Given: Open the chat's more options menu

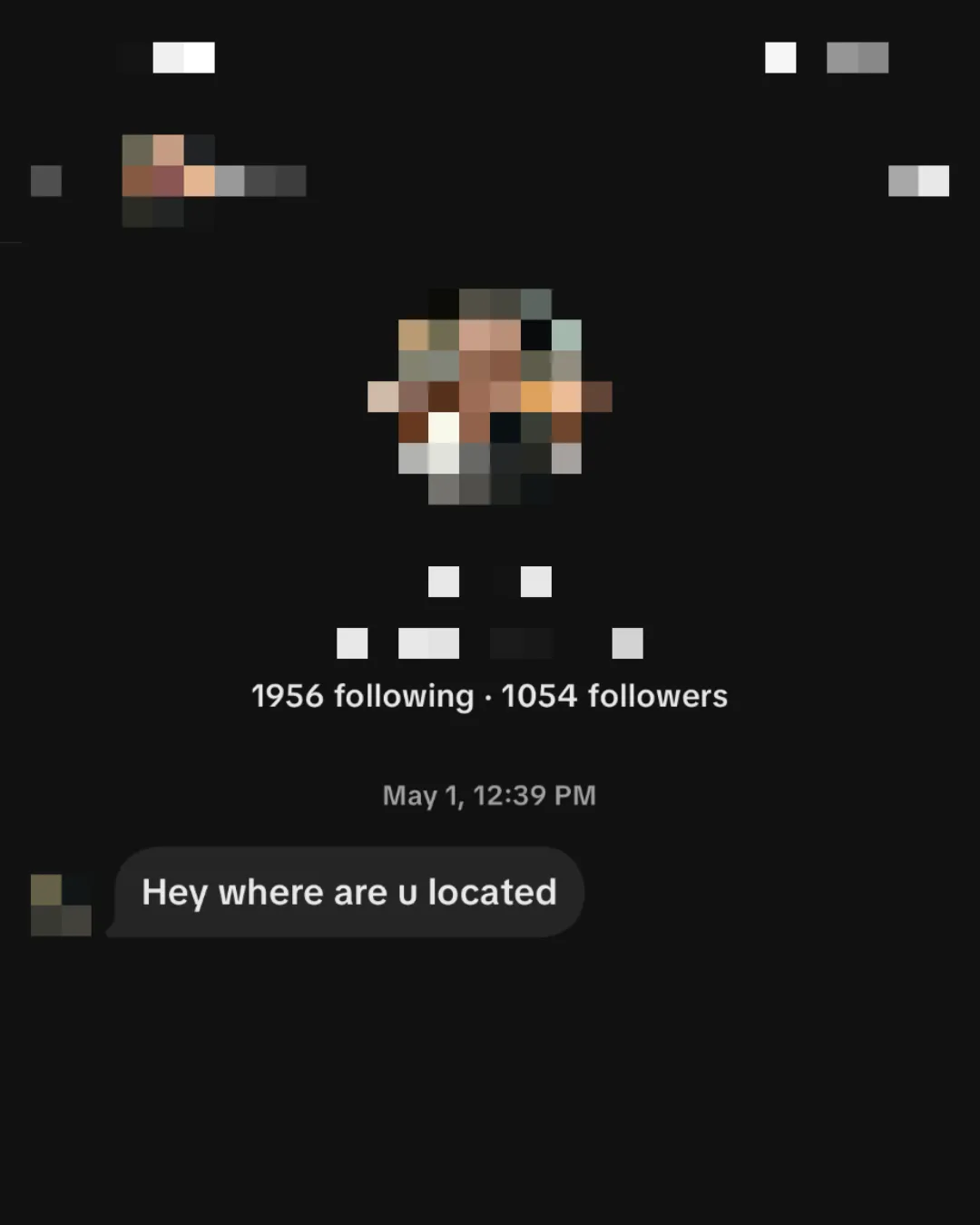Looking at the screenshot, I should pos(918,181).
